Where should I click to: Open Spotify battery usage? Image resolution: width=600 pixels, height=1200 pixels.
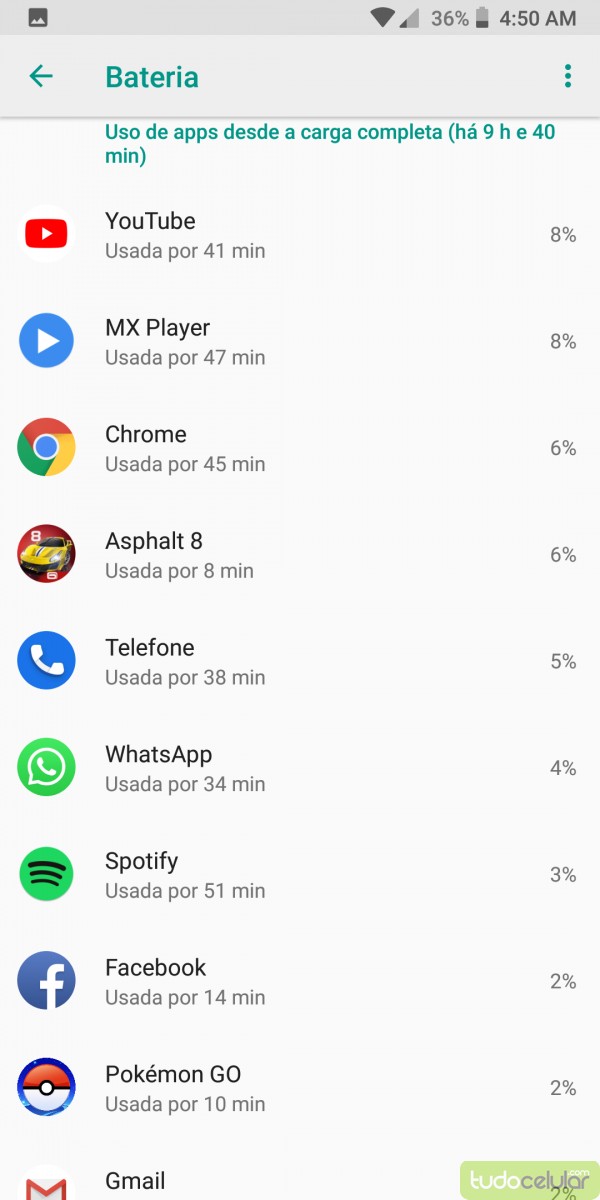click(x=300, y=875)
